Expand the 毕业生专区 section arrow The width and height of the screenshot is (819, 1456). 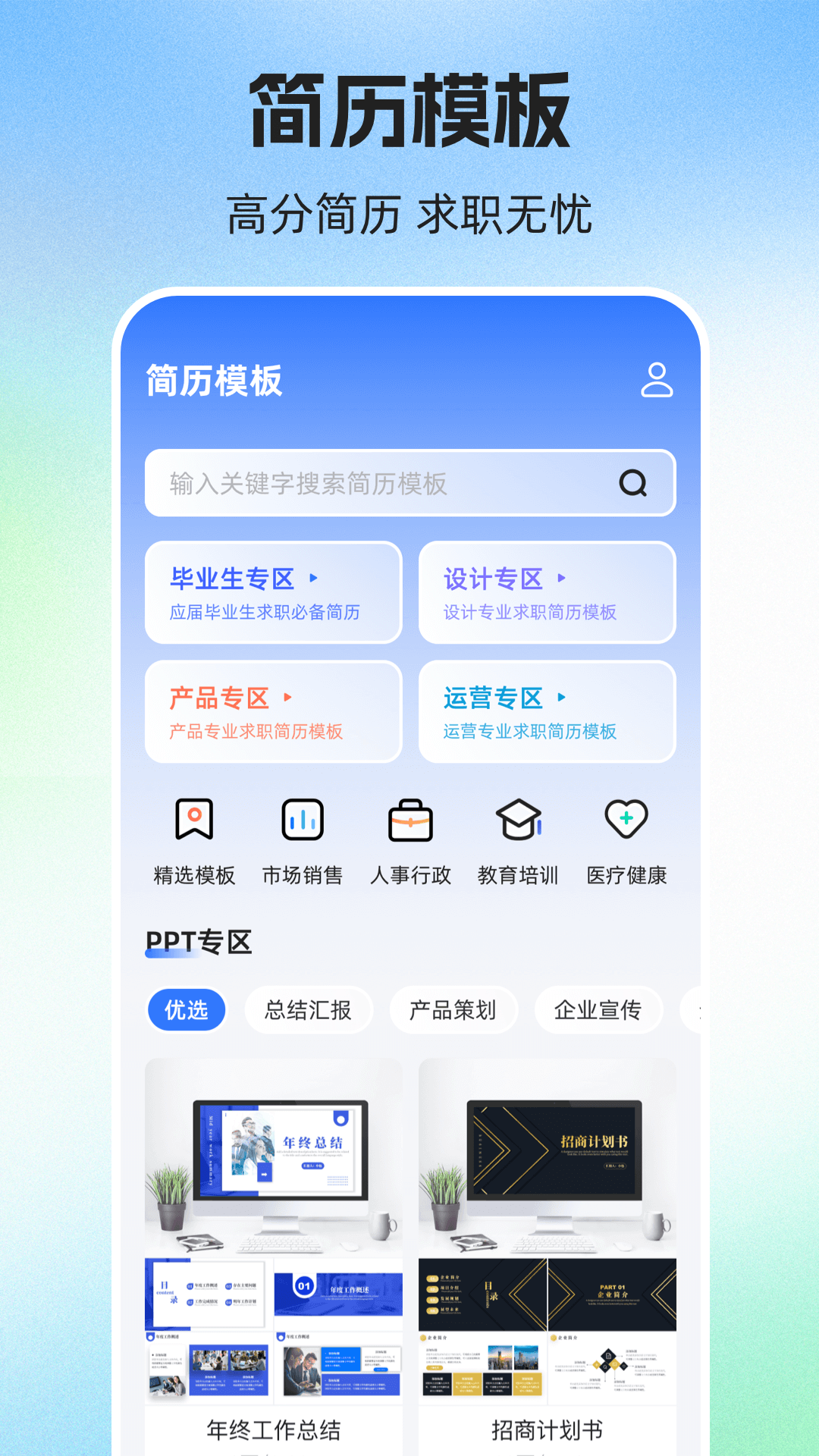[315, 578]
